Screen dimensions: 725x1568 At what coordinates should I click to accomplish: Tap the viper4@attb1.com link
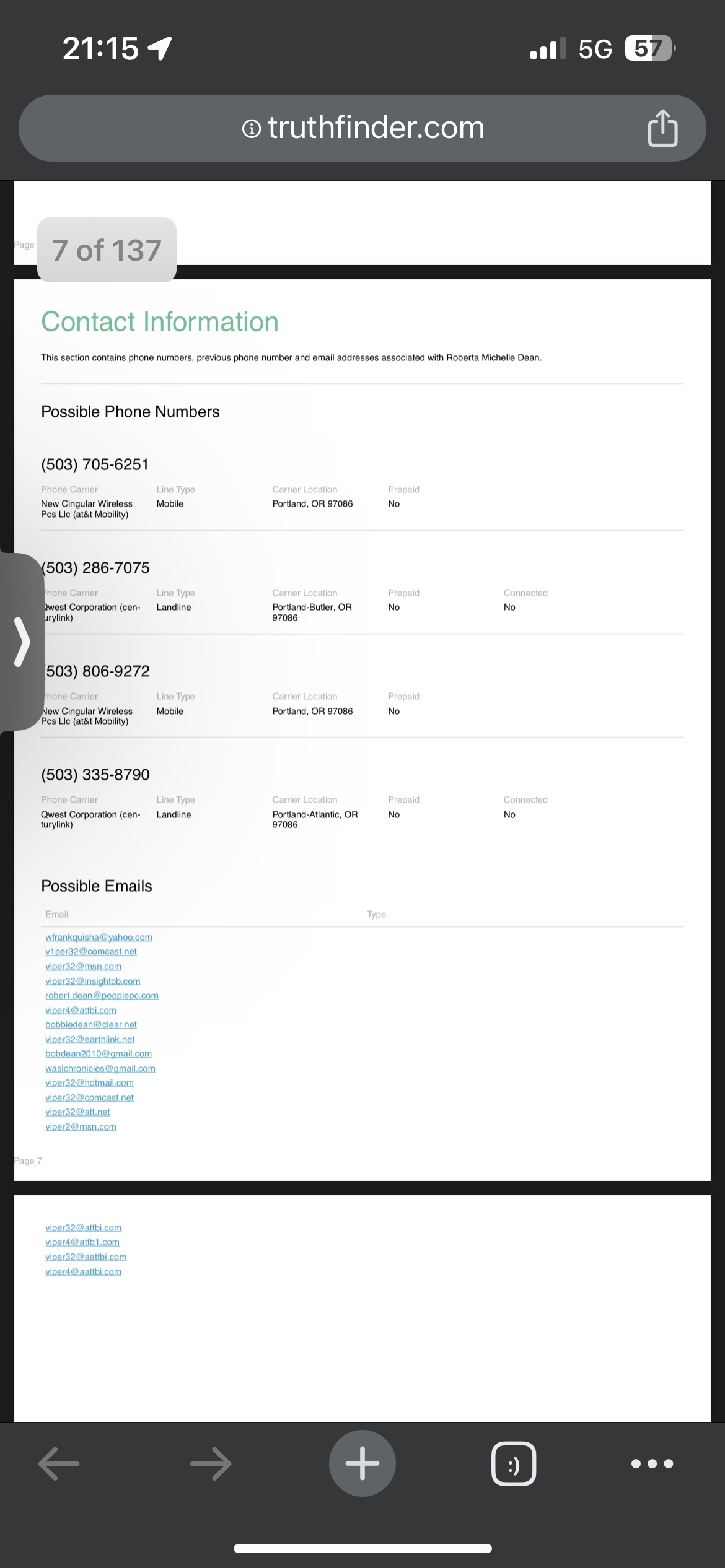coord(82,1242)
